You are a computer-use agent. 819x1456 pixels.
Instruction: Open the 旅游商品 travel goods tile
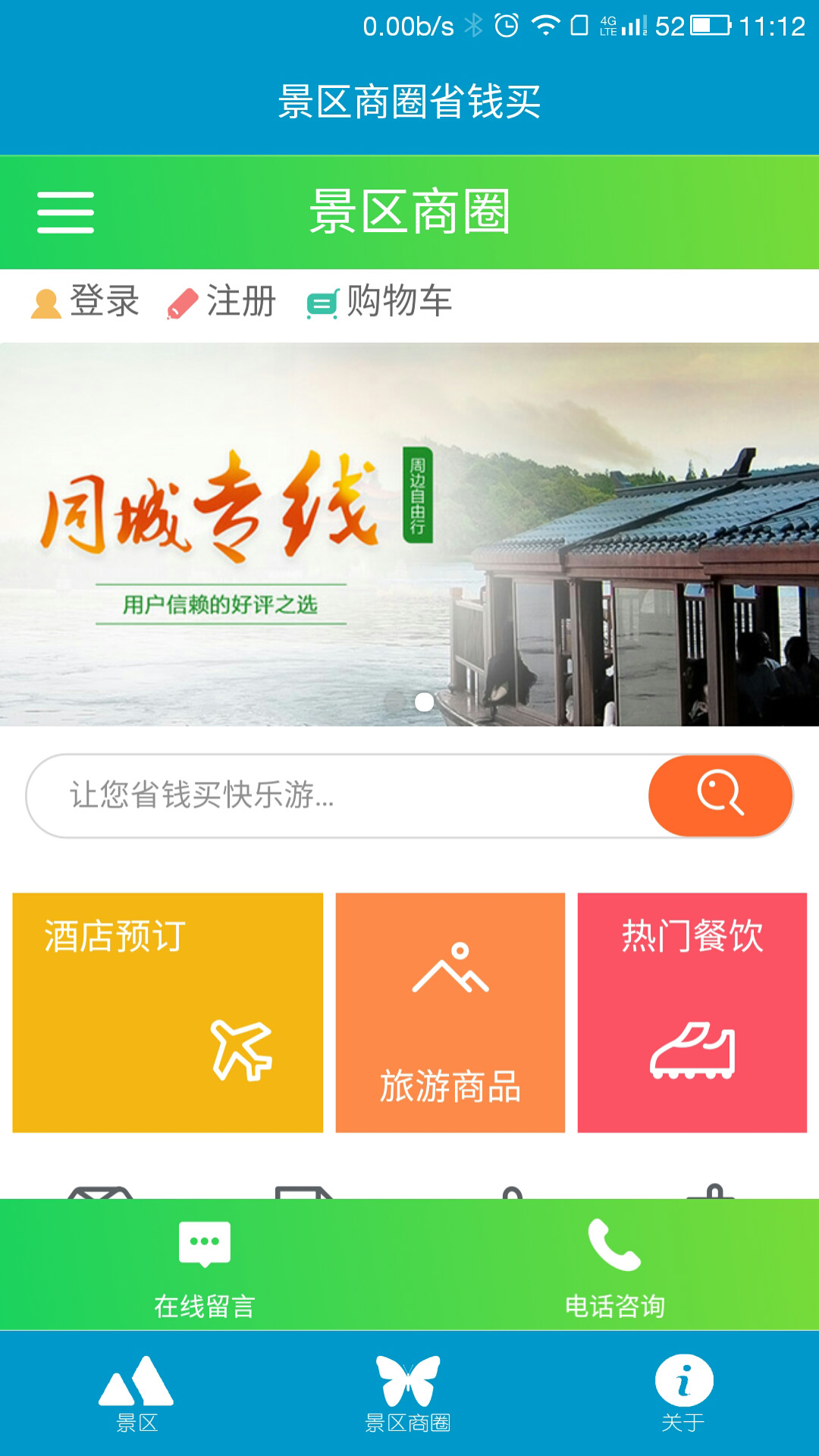(x=450, y=1012)
